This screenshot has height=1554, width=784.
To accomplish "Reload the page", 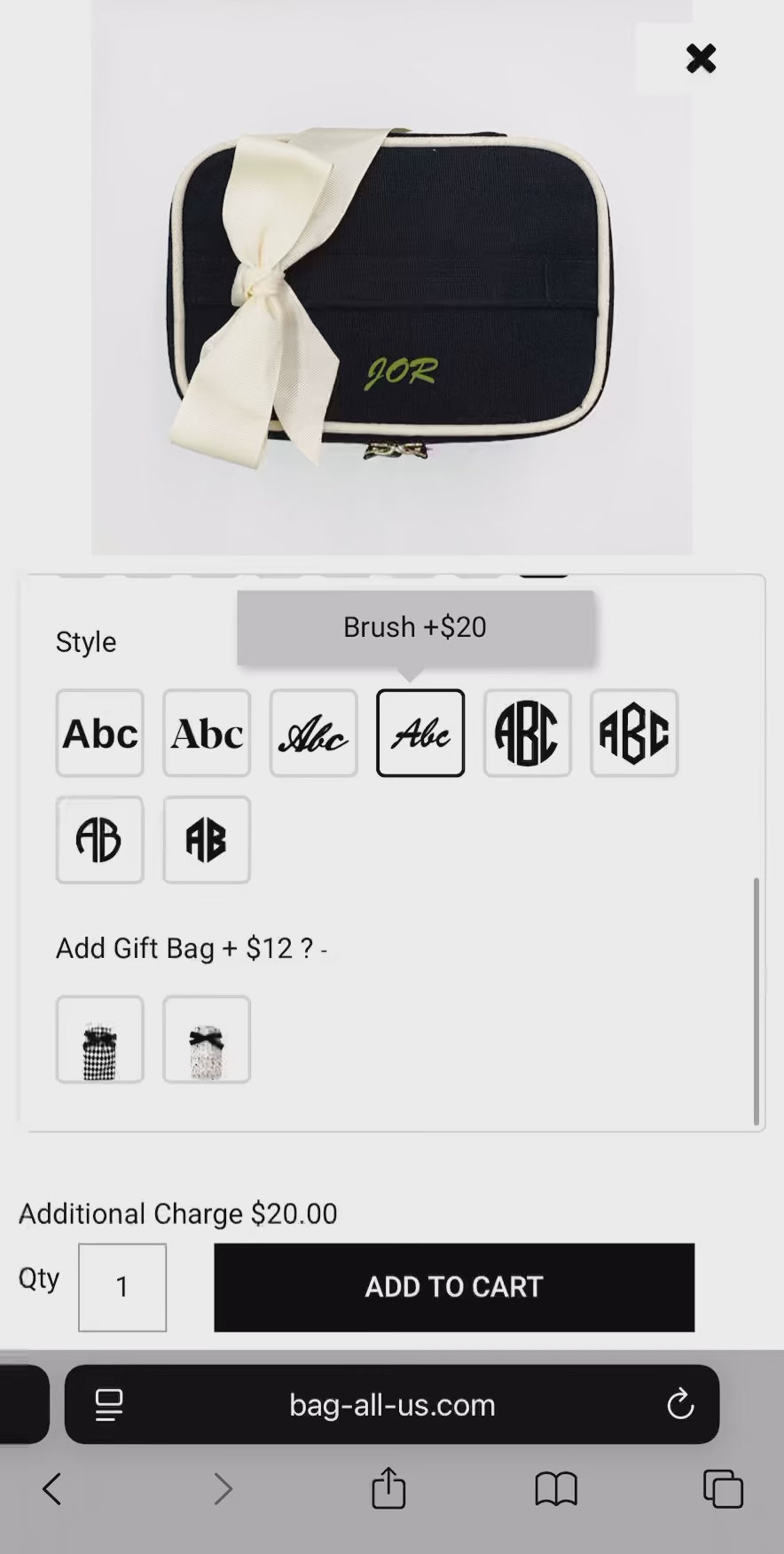I will [x=680, y=1404].
